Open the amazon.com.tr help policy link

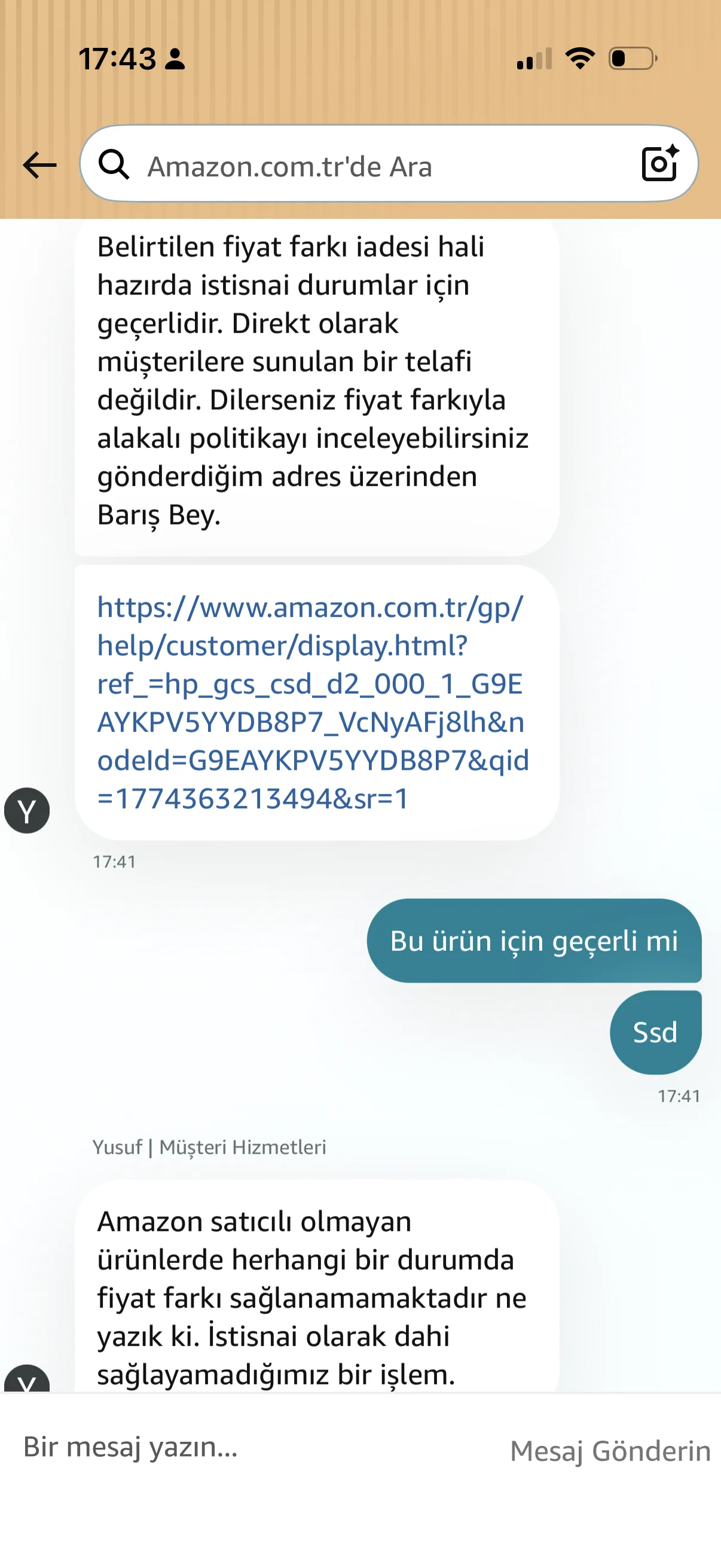click(313, 703)
